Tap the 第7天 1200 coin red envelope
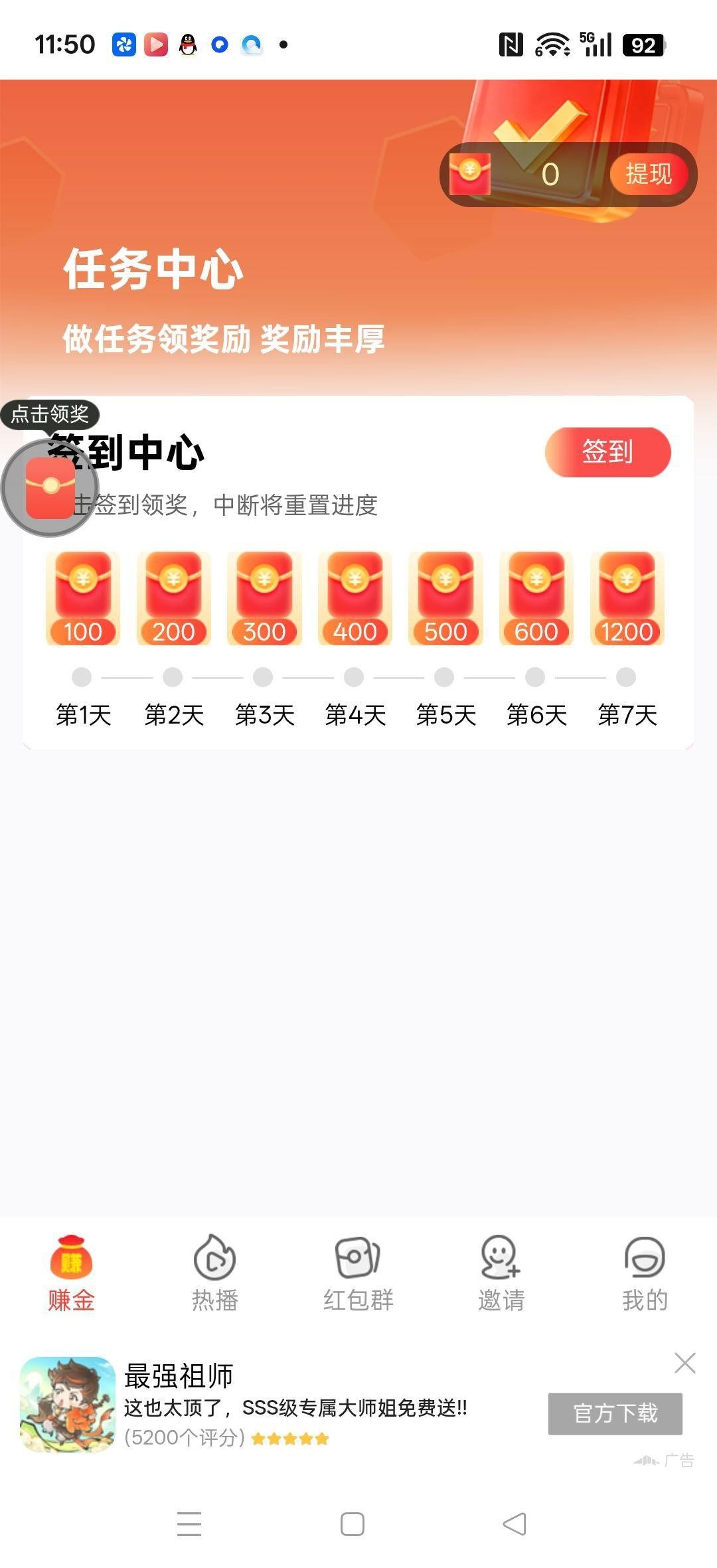 [x=626, y=596]
